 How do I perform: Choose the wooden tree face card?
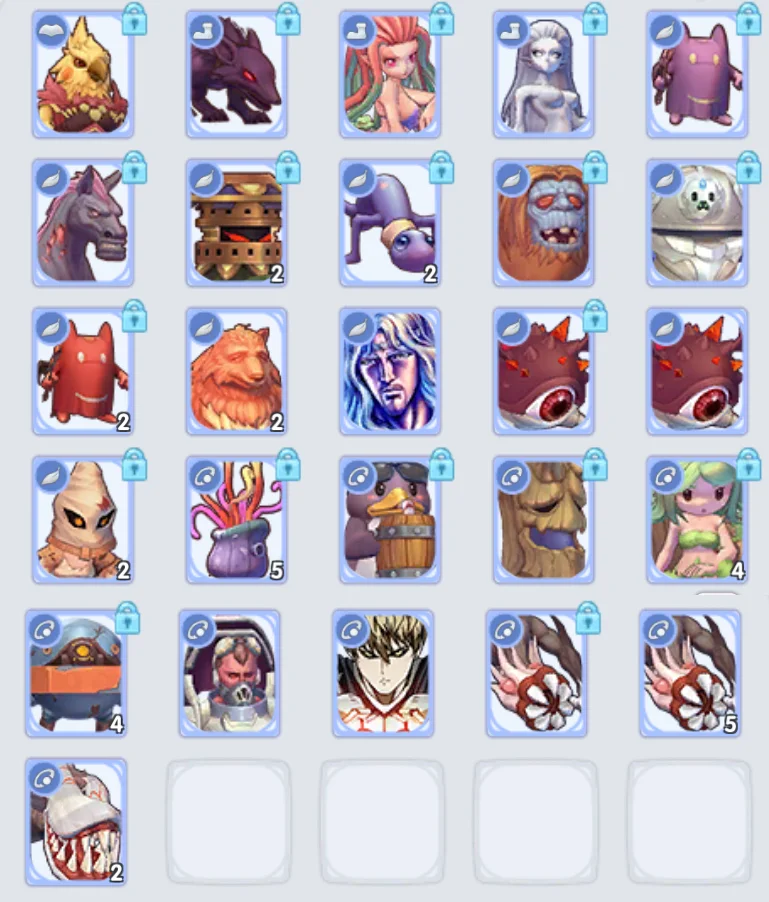click(x=543, y=520)
